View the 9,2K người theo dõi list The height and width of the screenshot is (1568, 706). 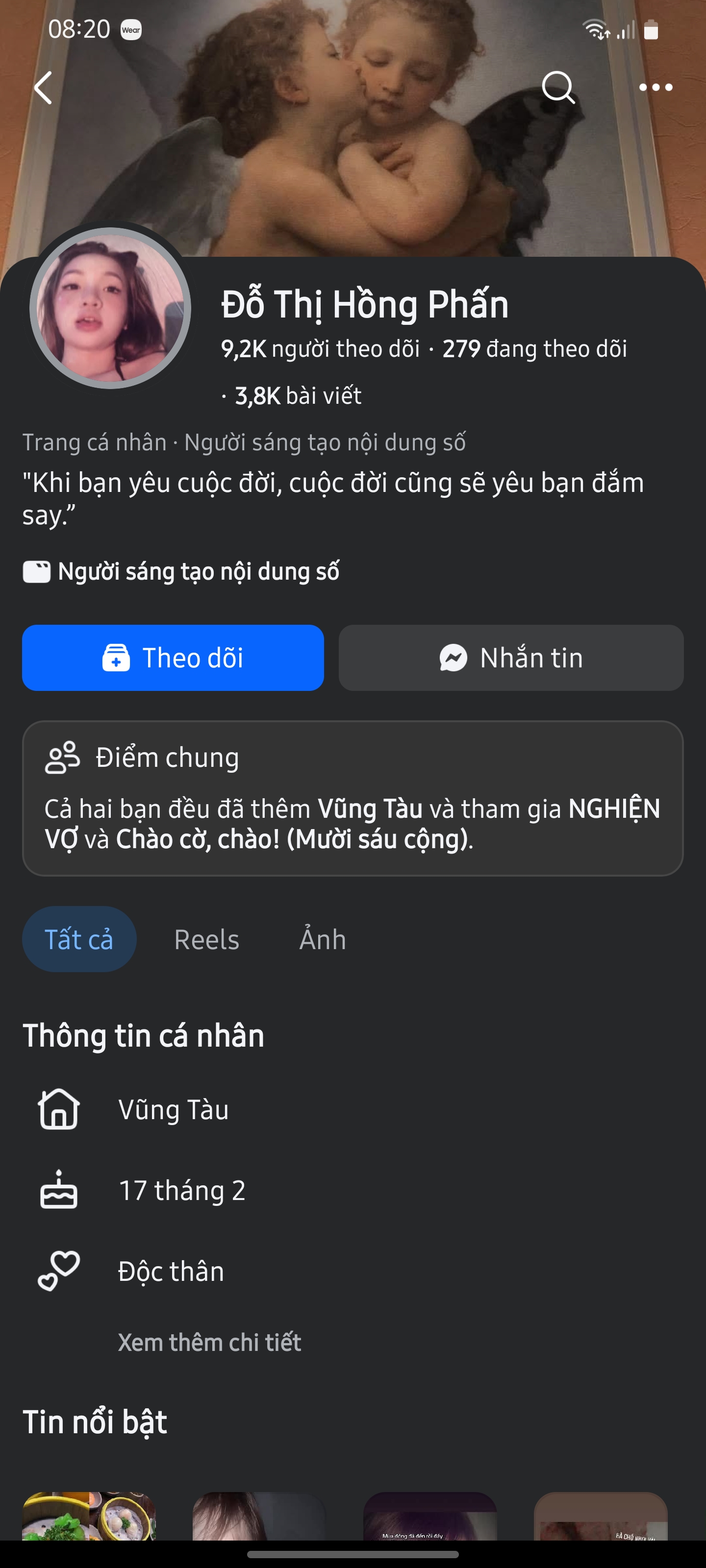click(x=321, y=349)
